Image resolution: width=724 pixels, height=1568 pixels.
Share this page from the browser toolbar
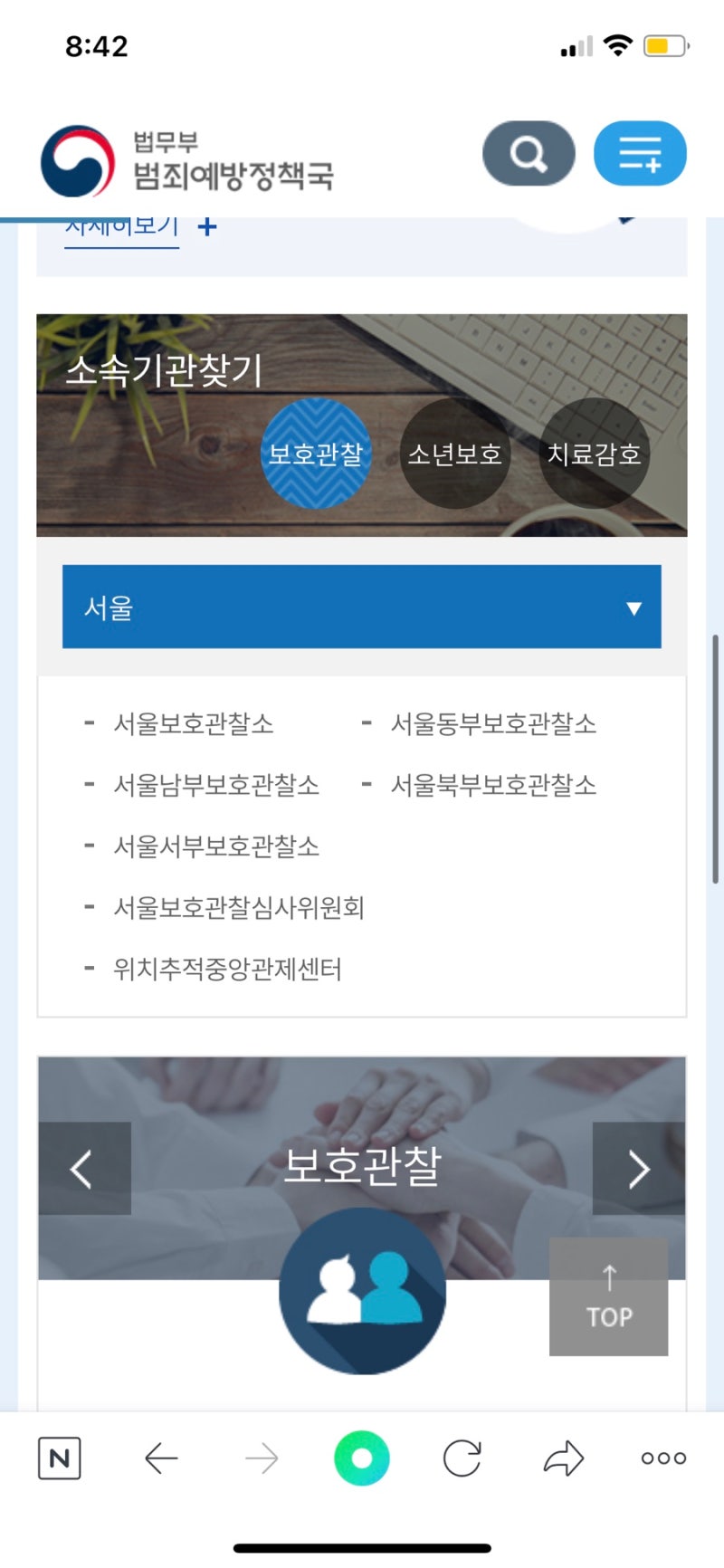pos(563,1458)
